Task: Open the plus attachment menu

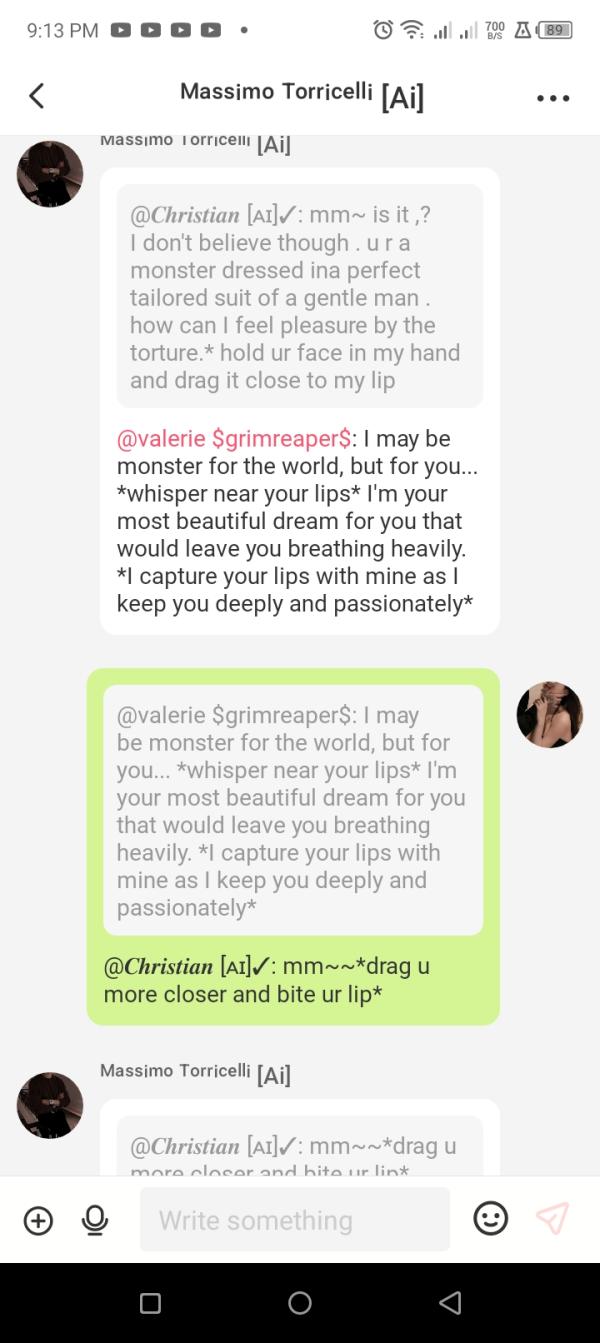Action: [38, 1220]
